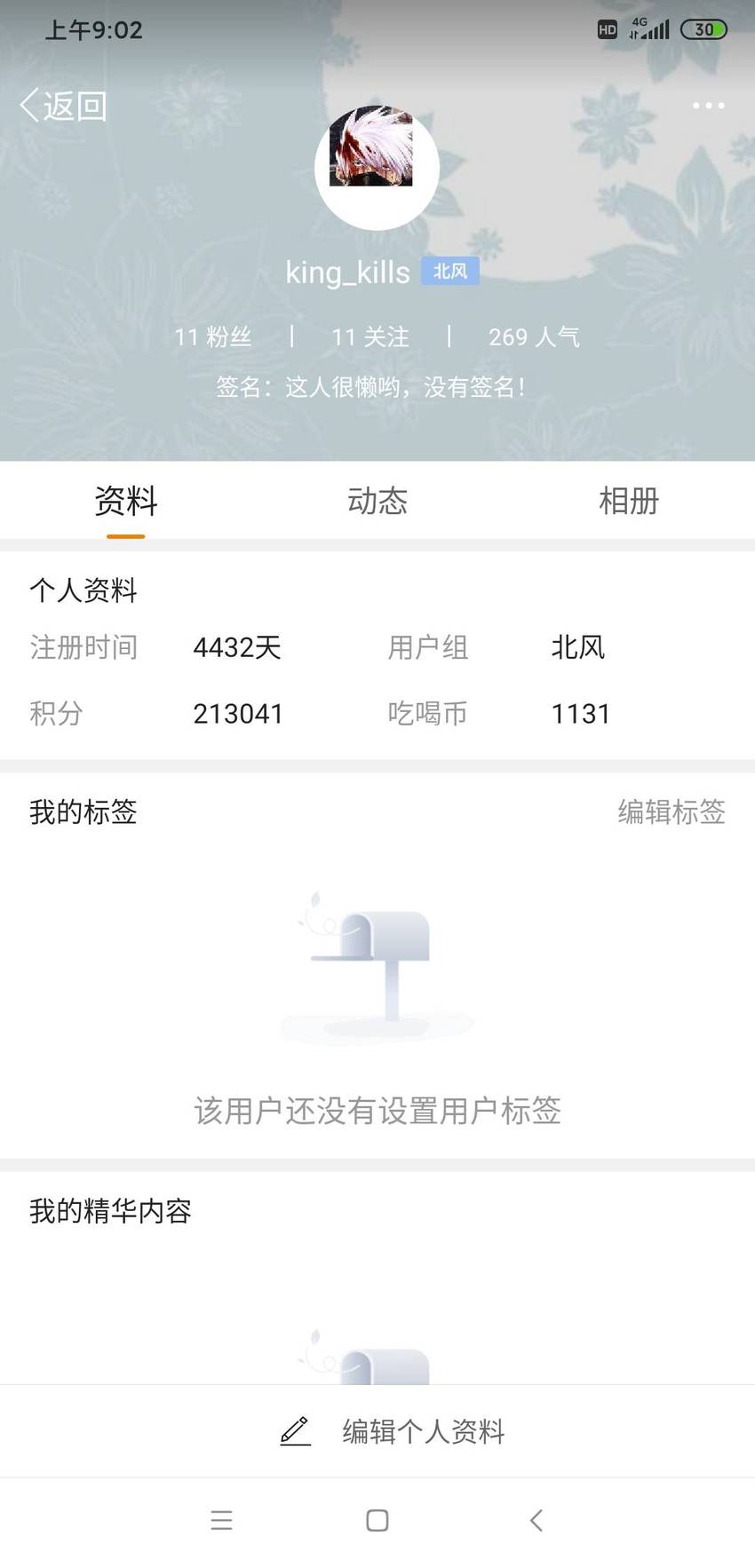Open recent apps from navigation bar

221,1520
